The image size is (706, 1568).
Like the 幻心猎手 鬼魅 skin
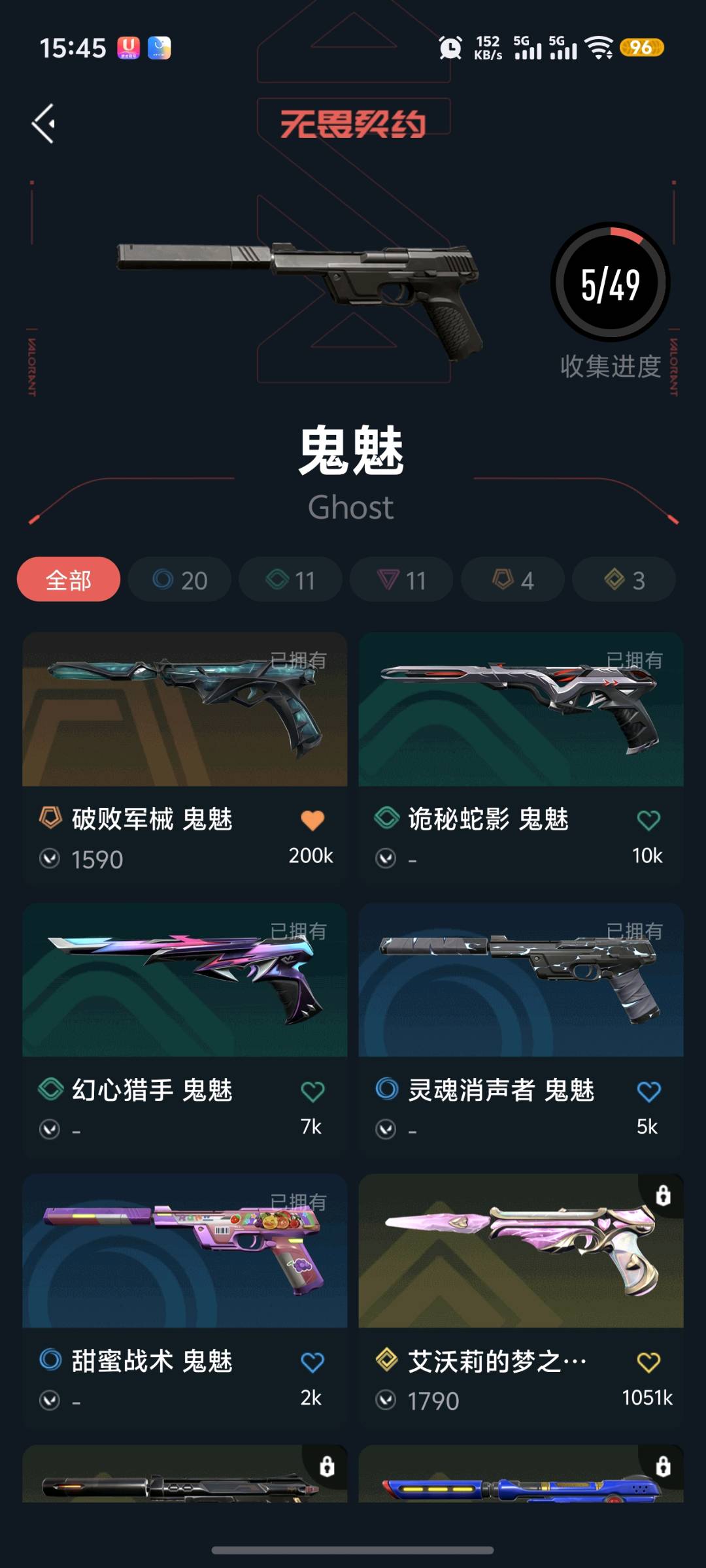pyautogui.click(x=312, y=1091)
